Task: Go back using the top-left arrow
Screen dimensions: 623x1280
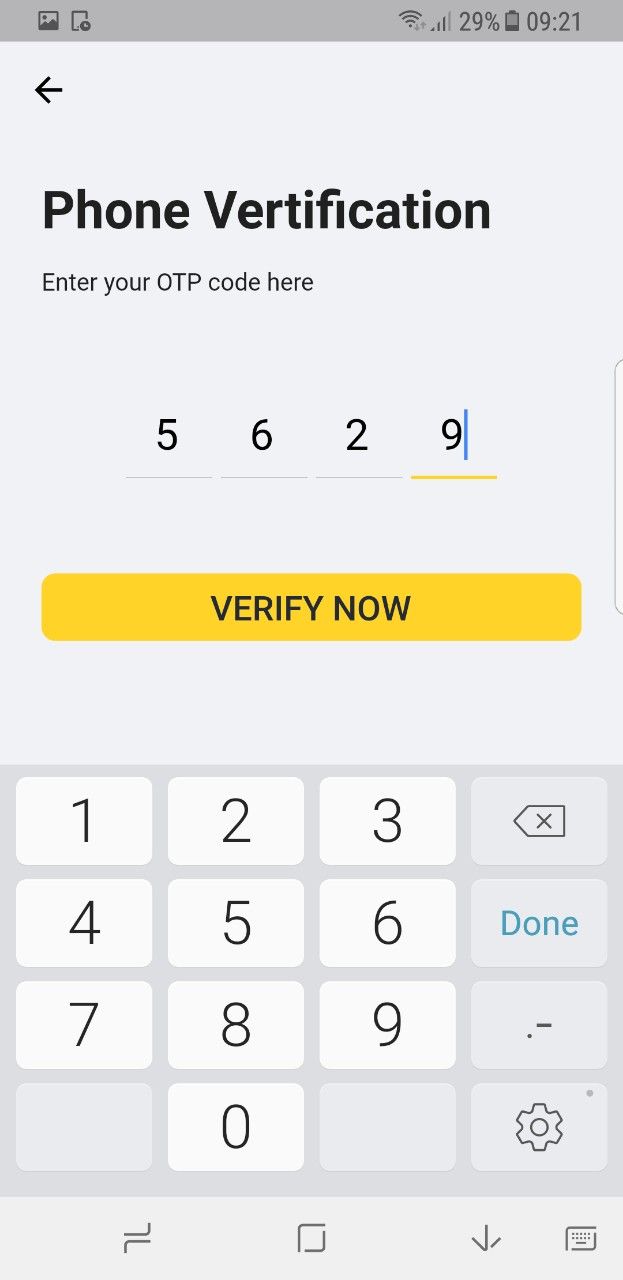Action: point(49,90)
